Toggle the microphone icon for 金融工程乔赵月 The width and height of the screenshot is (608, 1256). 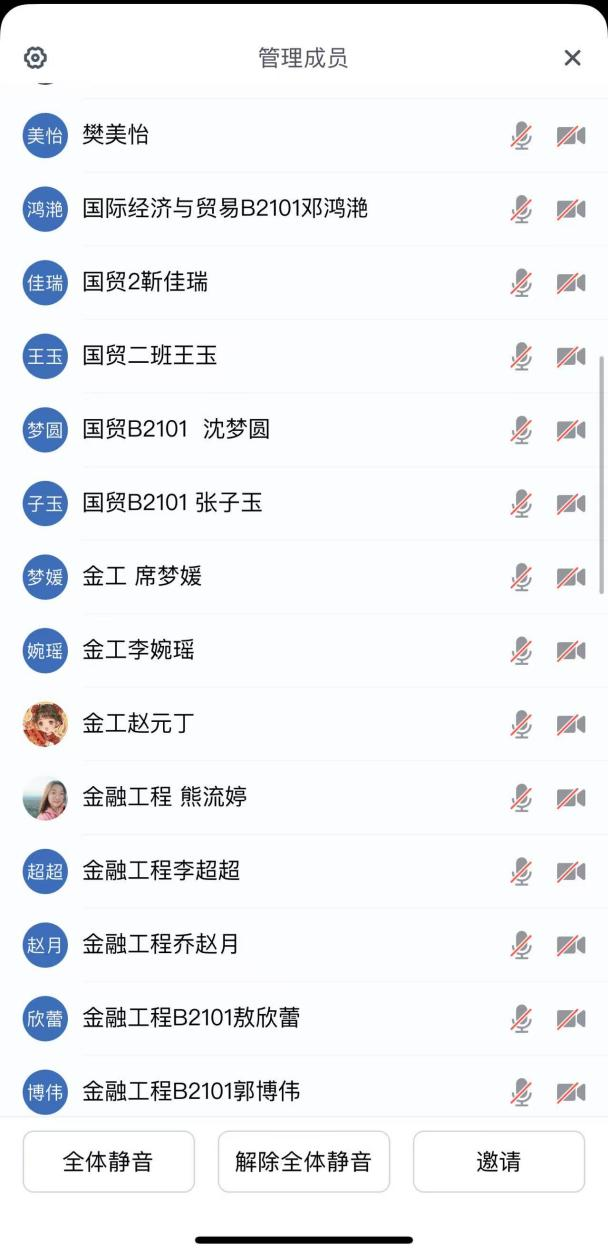coord(521,945)
